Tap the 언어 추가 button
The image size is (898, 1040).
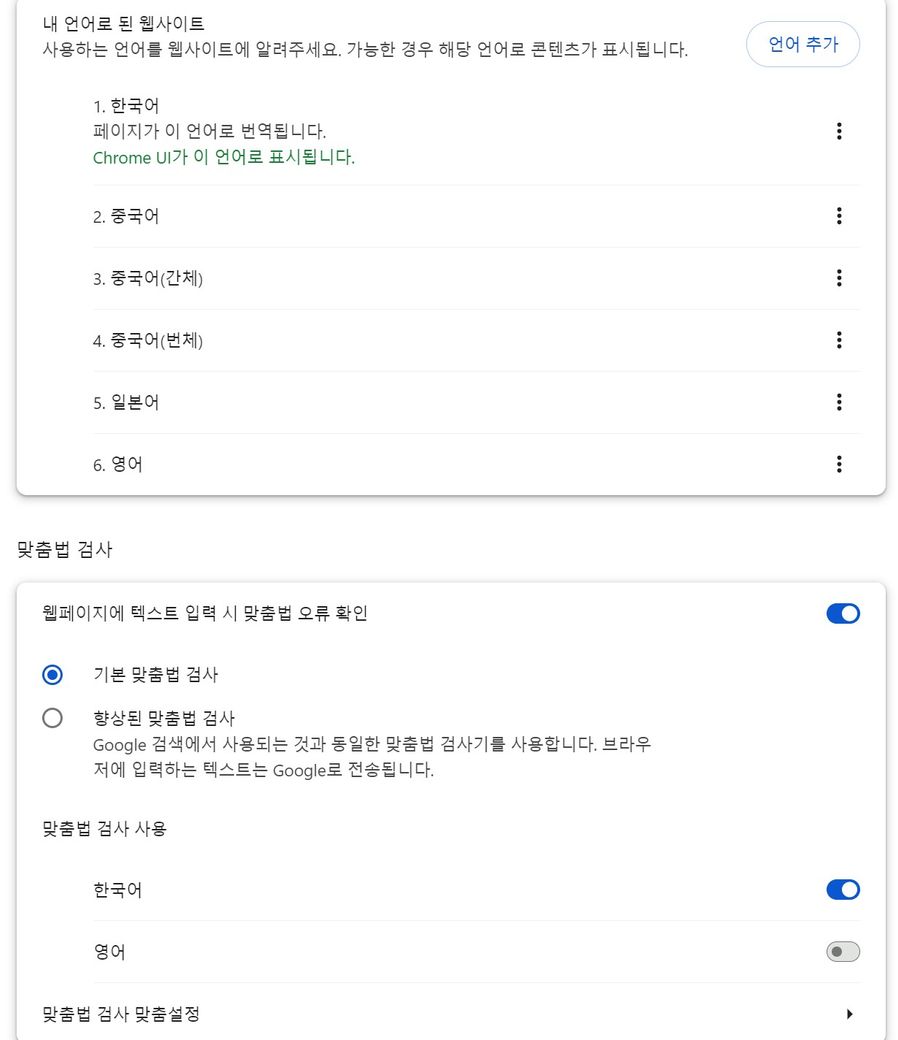tap(802, 44)
